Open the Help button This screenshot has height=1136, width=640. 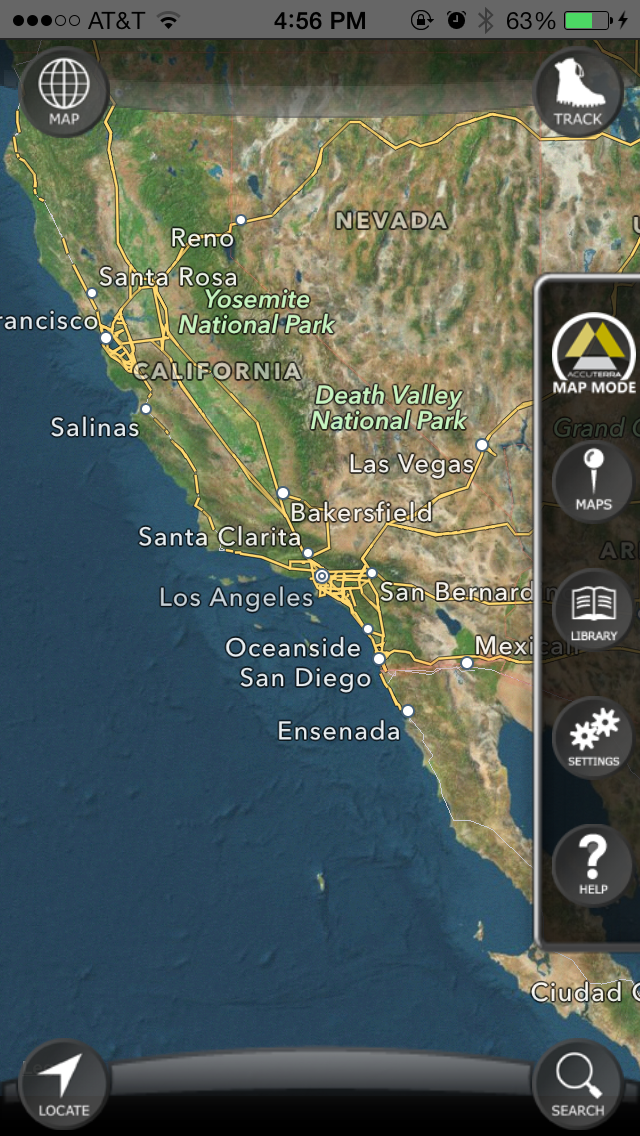click(x=593, y=865)
